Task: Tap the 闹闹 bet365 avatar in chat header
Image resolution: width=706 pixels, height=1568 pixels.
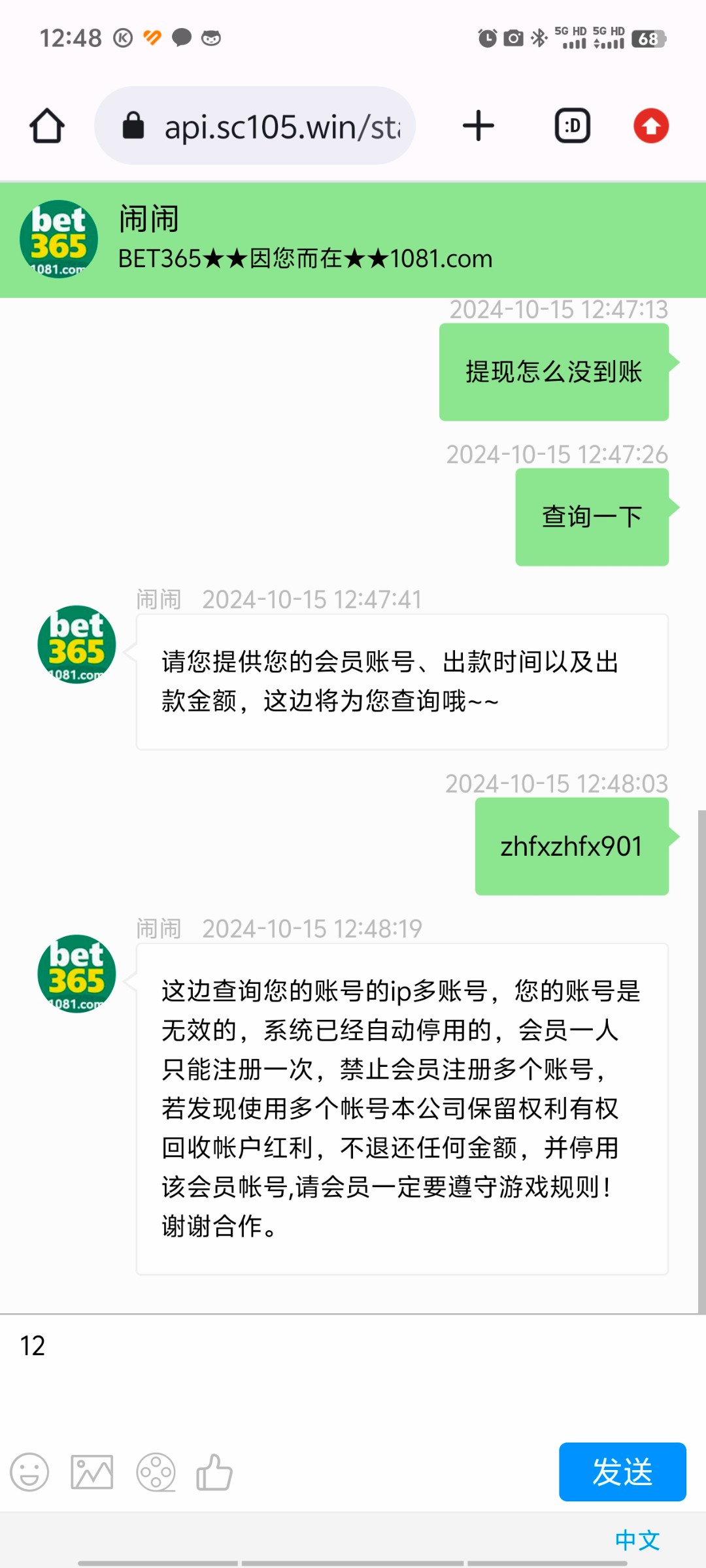Action: click(59, 237)
